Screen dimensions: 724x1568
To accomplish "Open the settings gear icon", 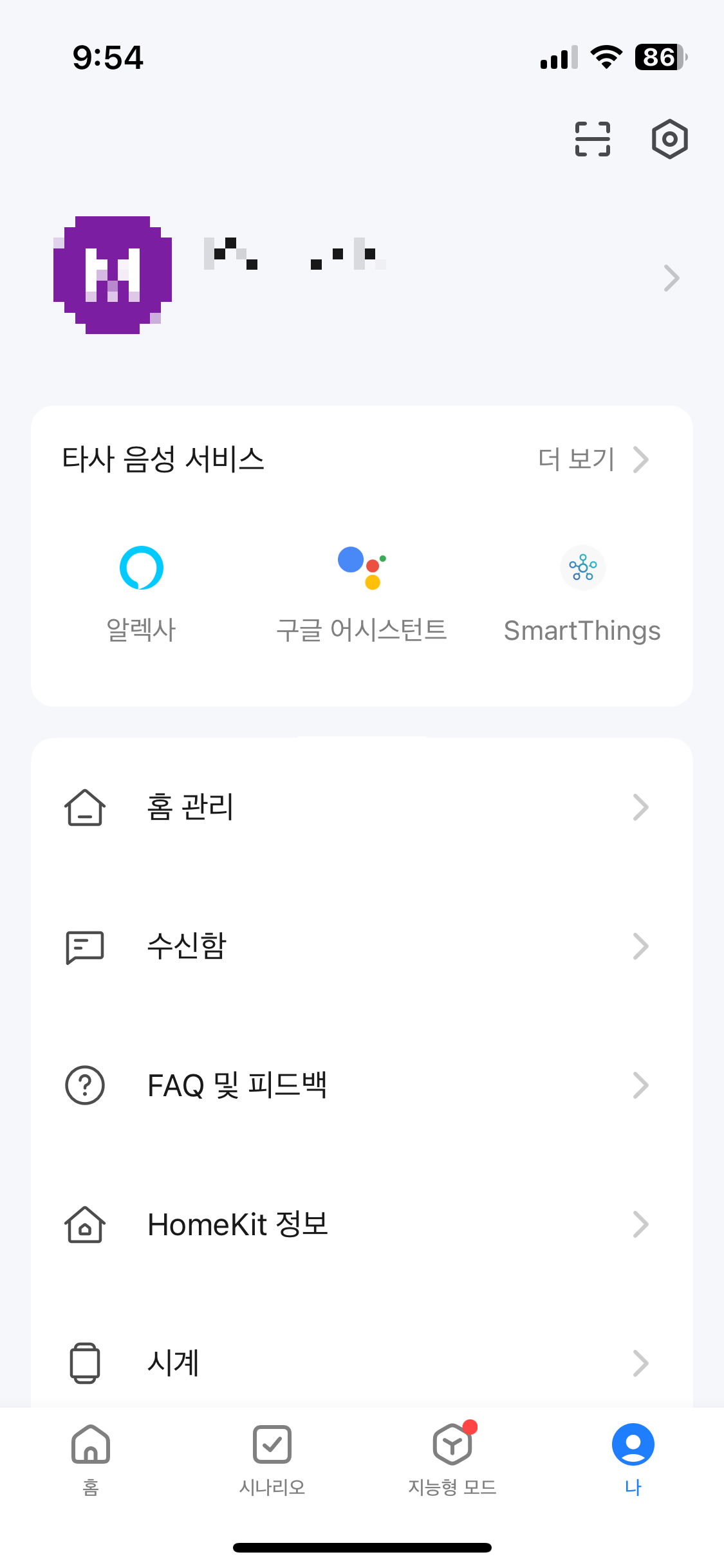I will [x=669, y=139].
